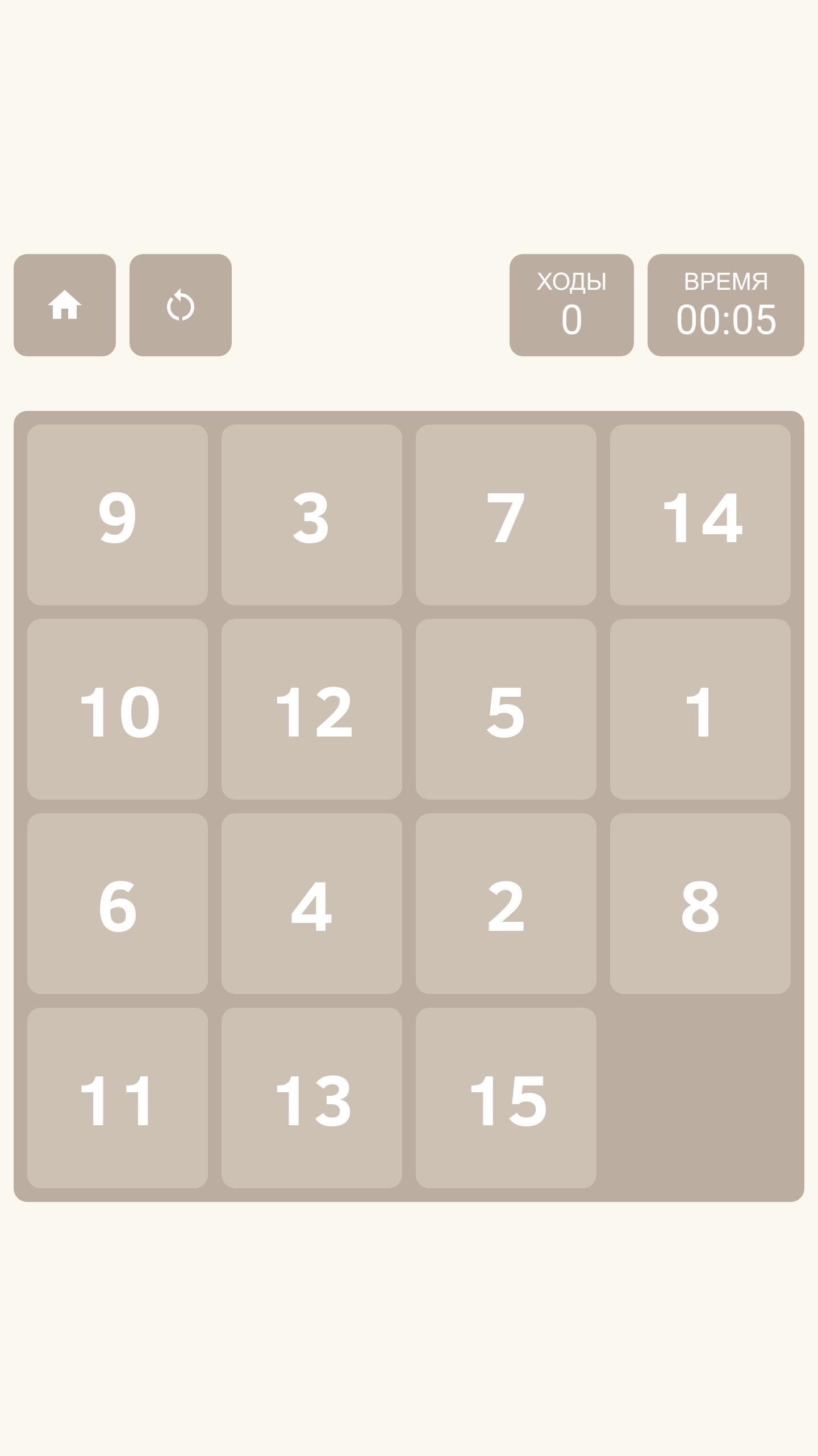The height and width of the screenshot is (1456, 818).
Task: Select tile number 11
Action: [x=118, y=1098]
